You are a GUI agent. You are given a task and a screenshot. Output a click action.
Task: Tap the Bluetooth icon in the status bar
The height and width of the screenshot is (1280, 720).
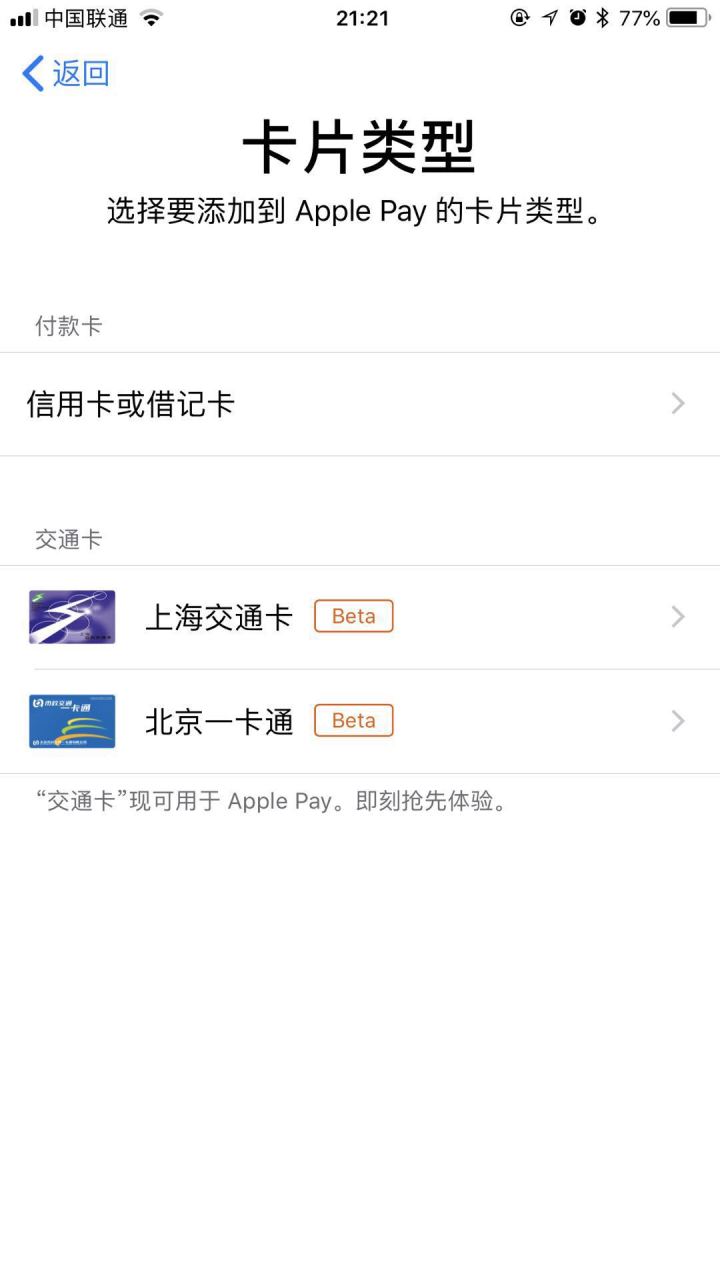[603, 16]
